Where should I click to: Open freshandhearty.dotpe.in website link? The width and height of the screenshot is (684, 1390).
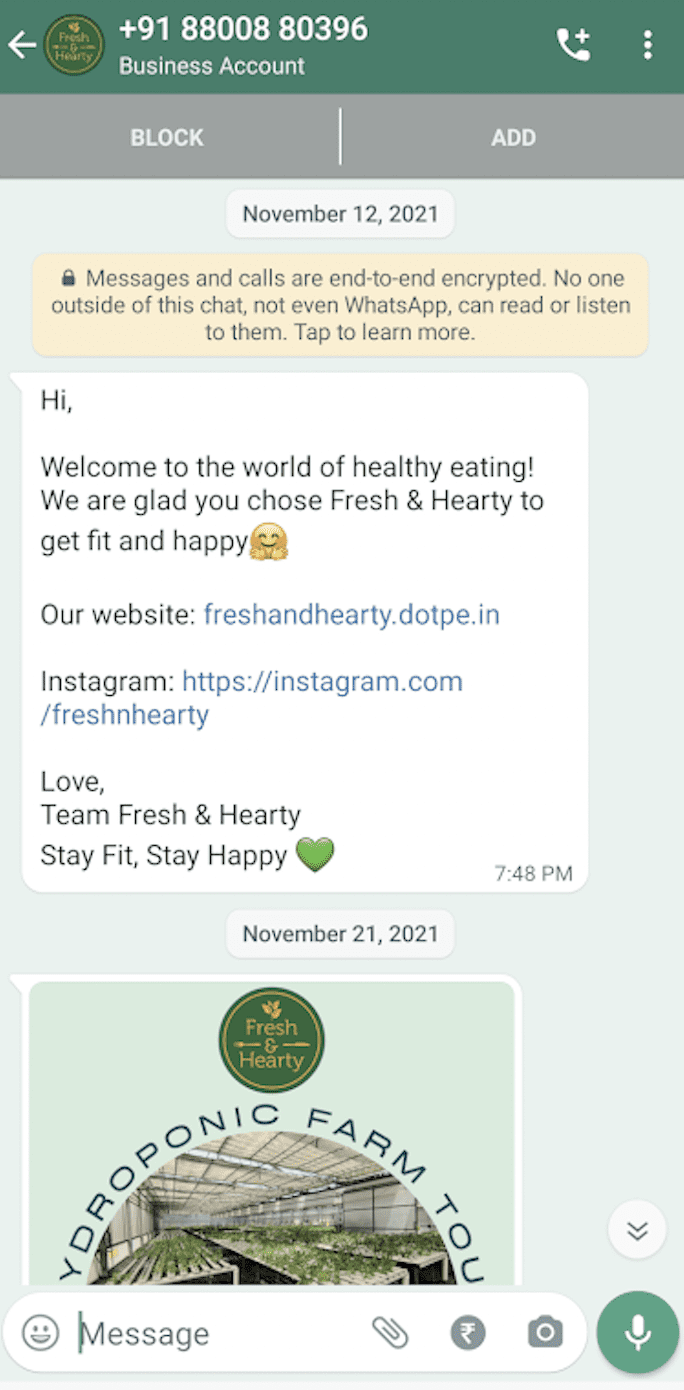(x=351, y=614)
